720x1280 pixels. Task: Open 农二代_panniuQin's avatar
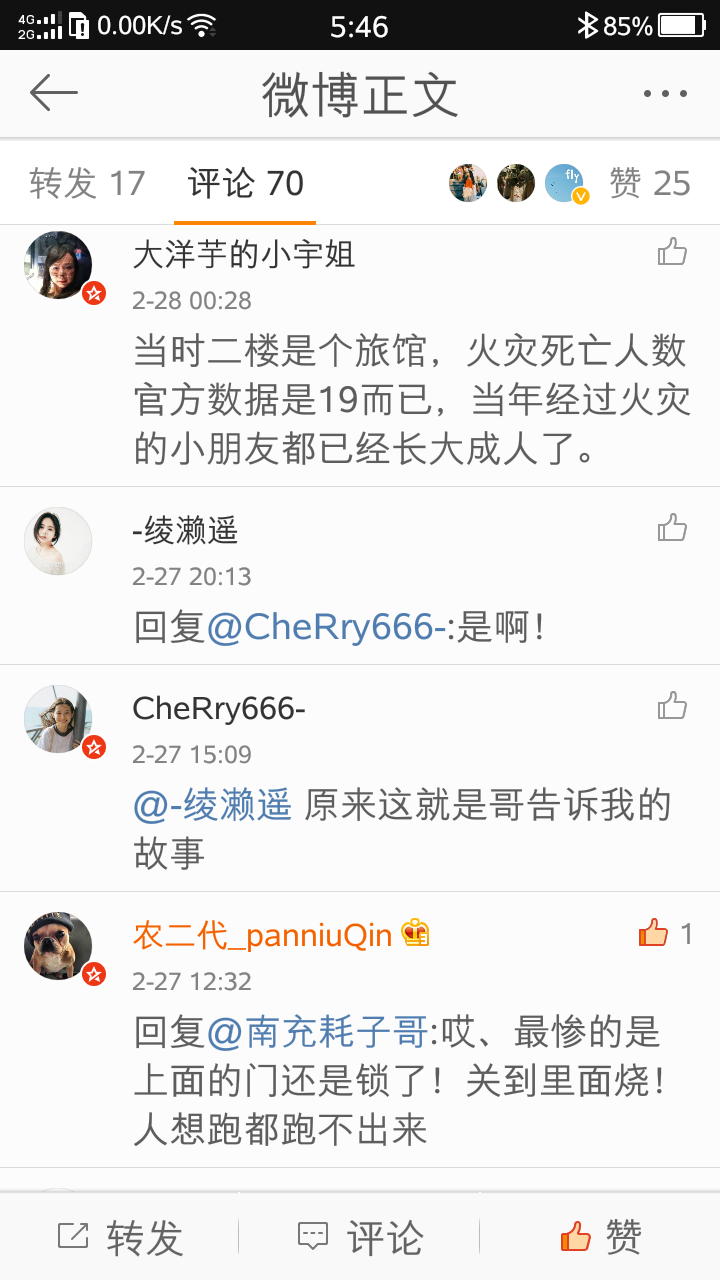(x=58, y=946)
